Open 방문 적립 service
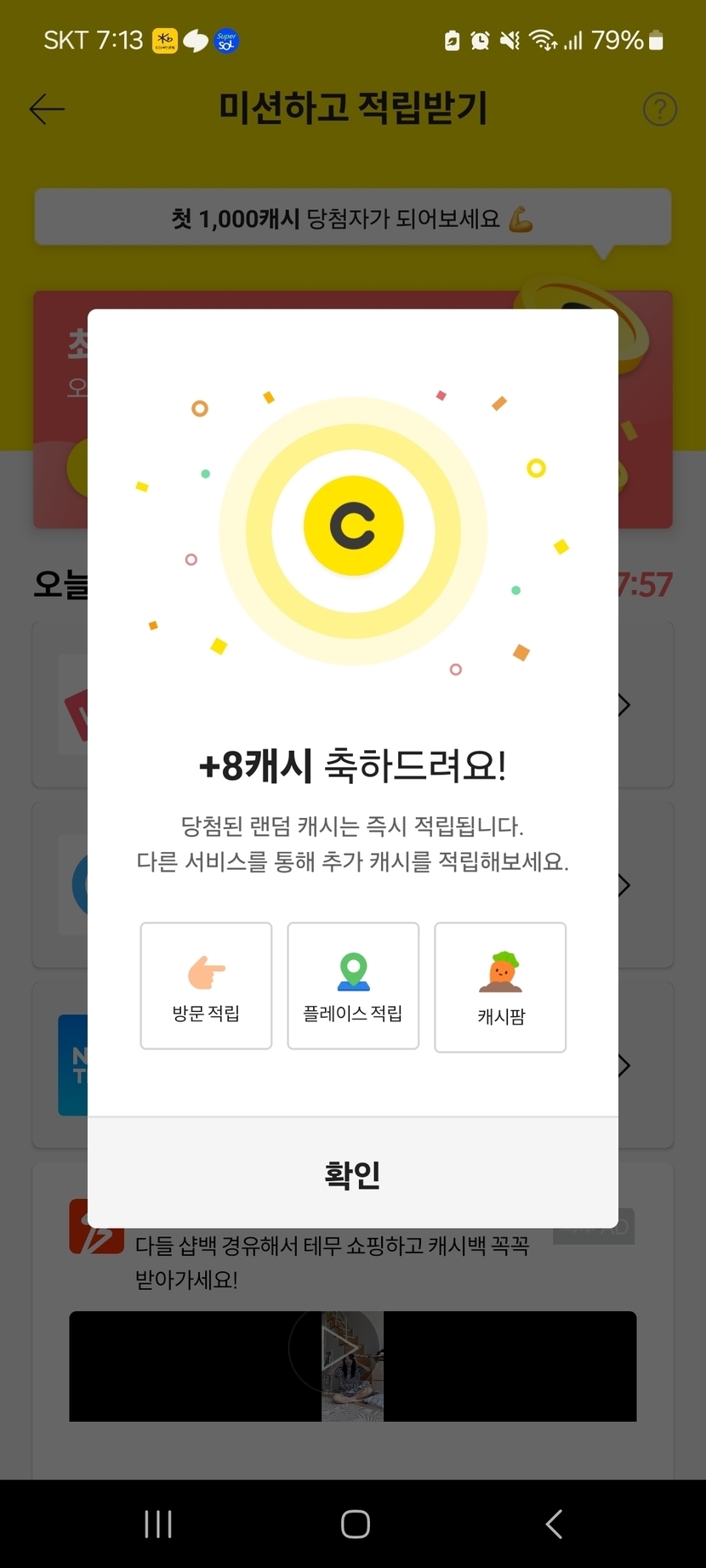 206,986
